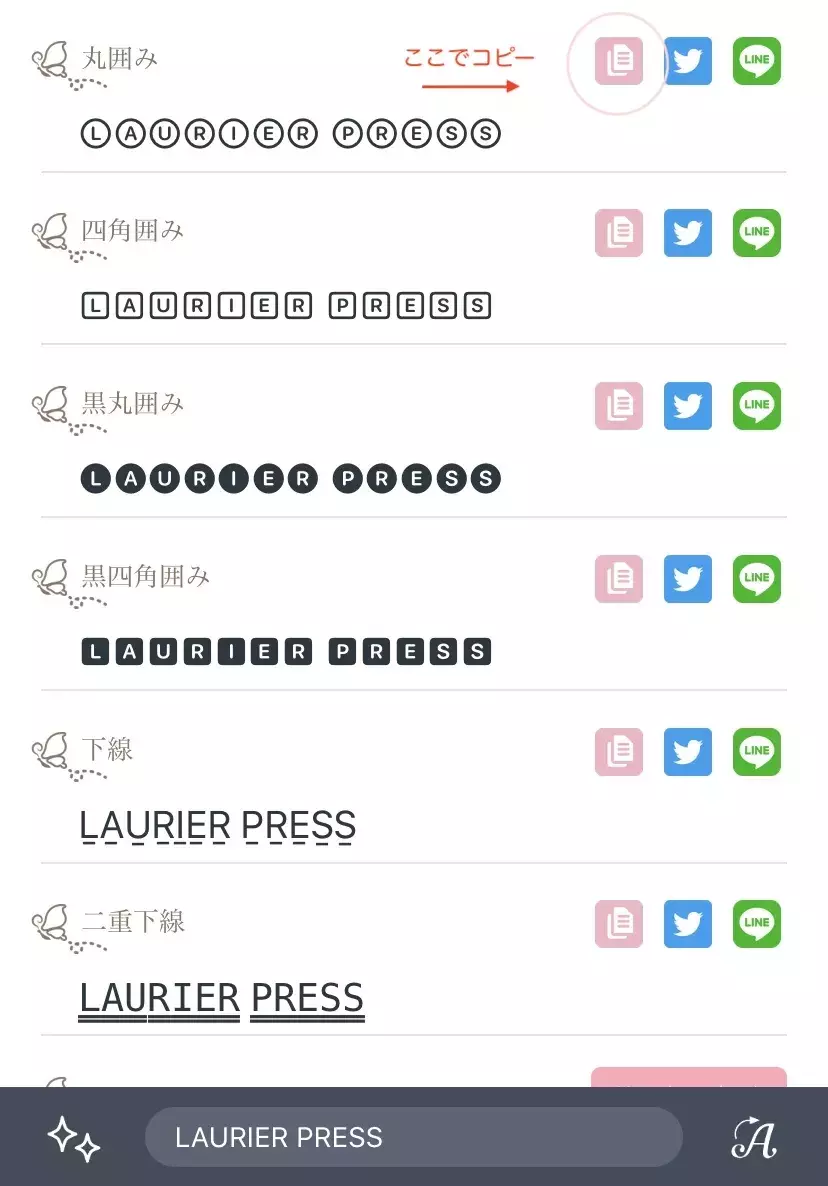Tweet the 四角囲み styled text
This screenshot has width=828, height=1186.
tap(688, 233)
